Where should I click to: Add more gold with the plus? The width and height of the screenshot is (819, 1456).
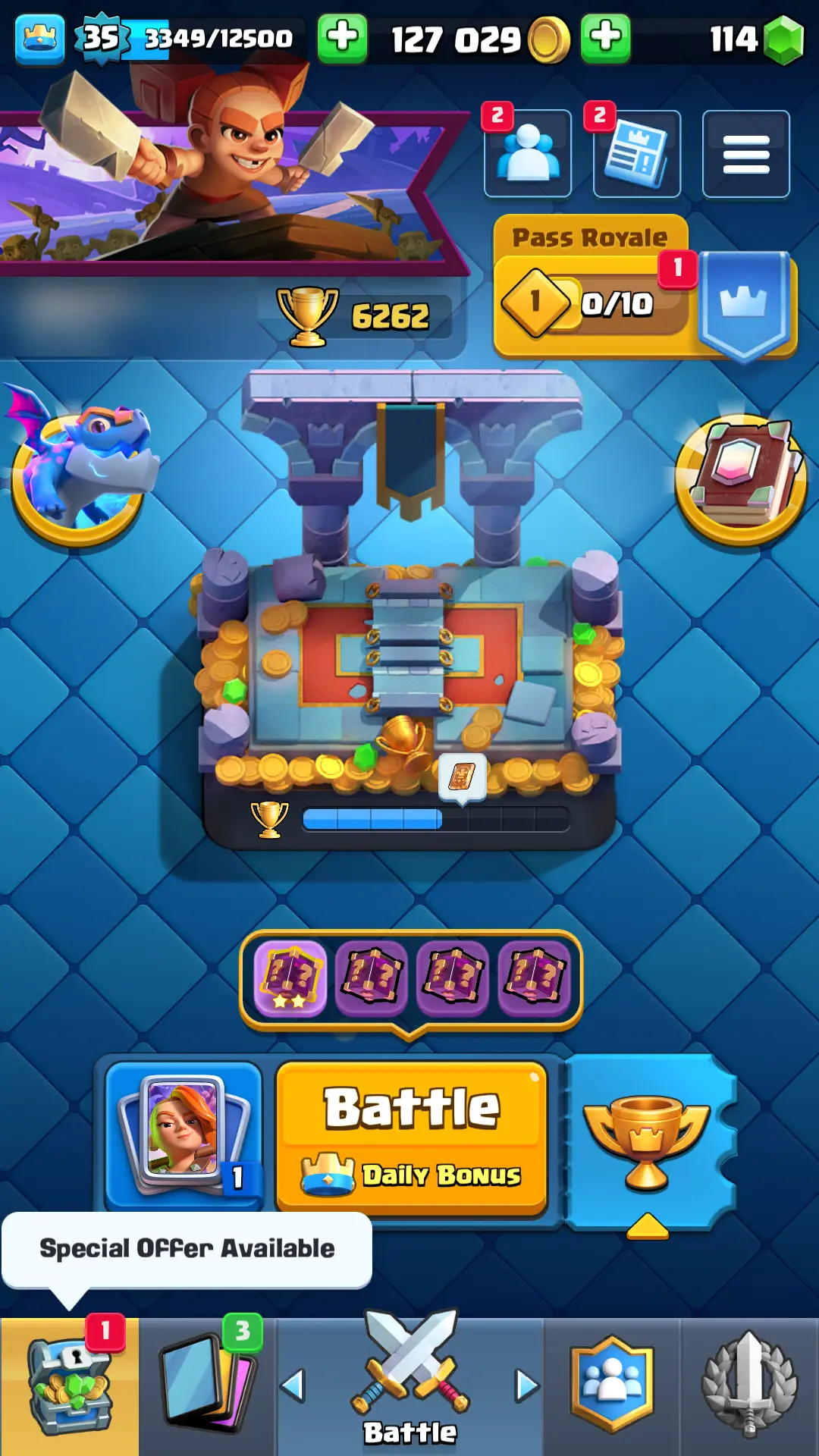point(604,38)
